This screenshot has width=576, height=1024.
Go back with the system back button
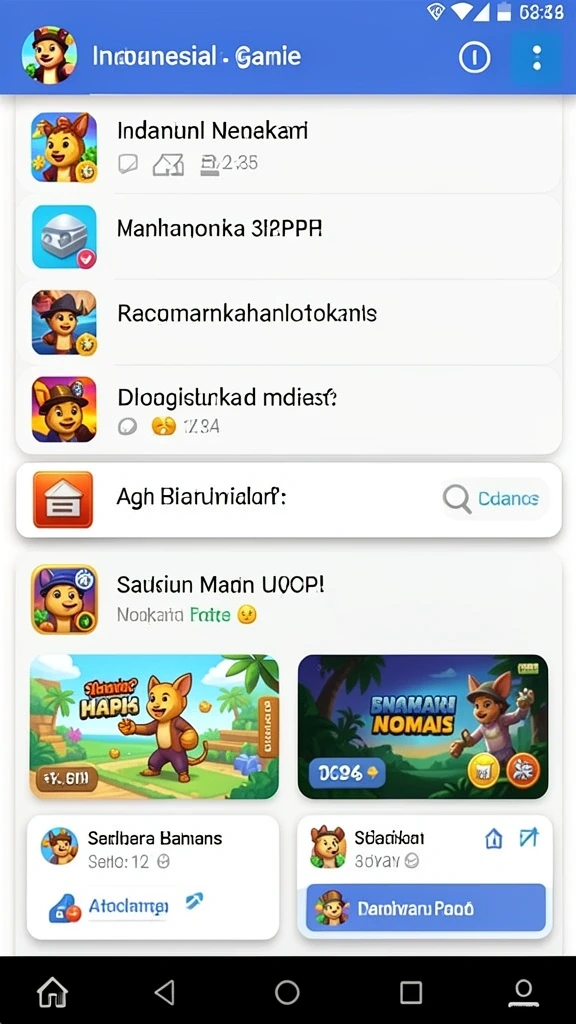pos(165,992)
